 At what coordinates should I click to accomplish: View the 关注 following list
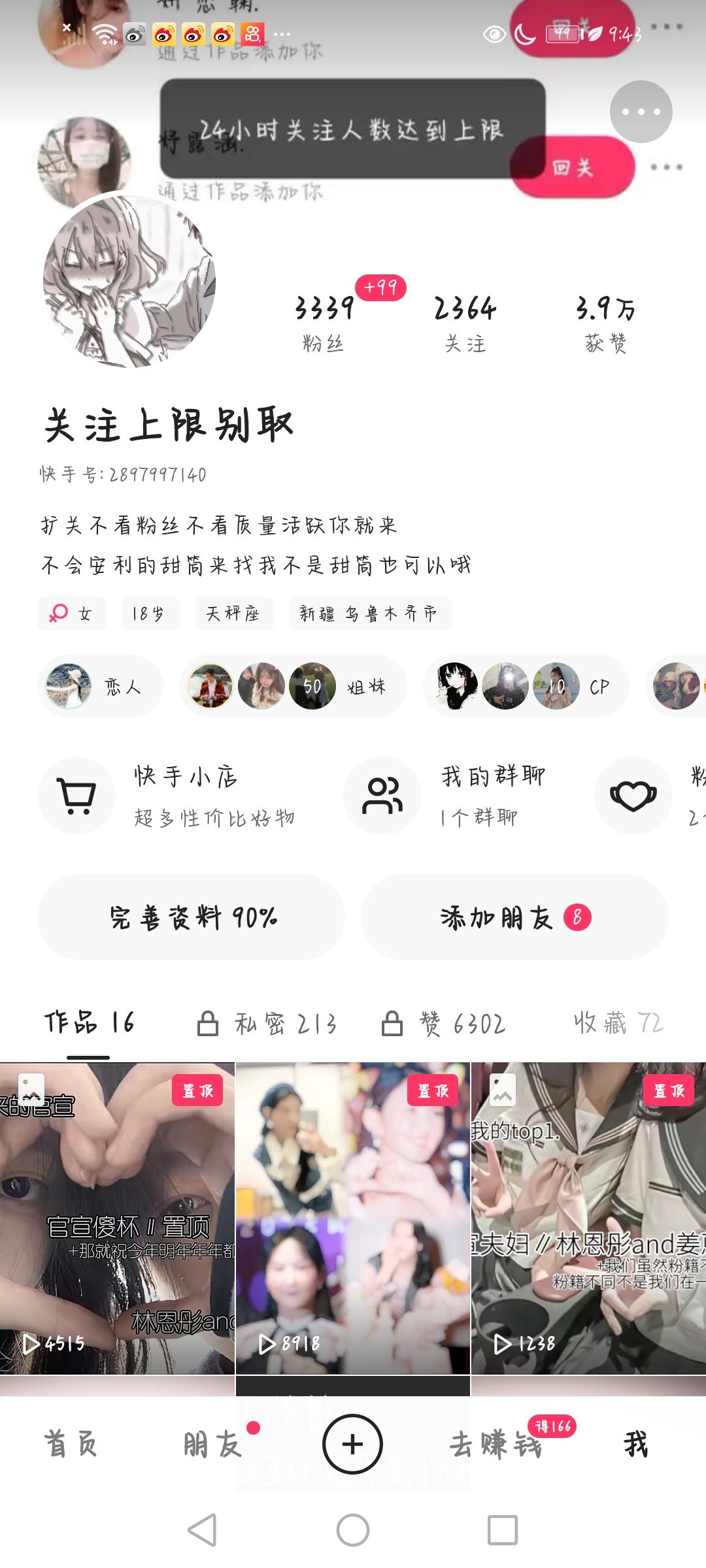click(x=465, y=323)
